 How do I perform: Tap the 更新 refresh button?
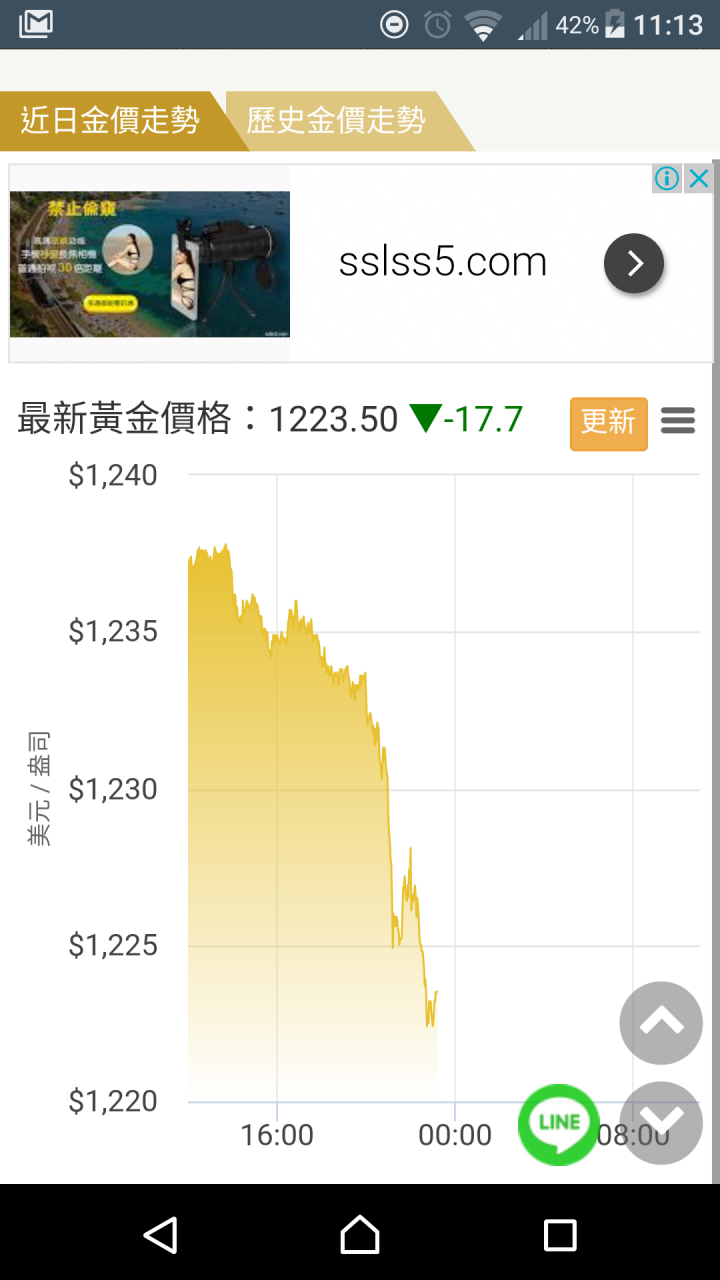coord(608,422)
